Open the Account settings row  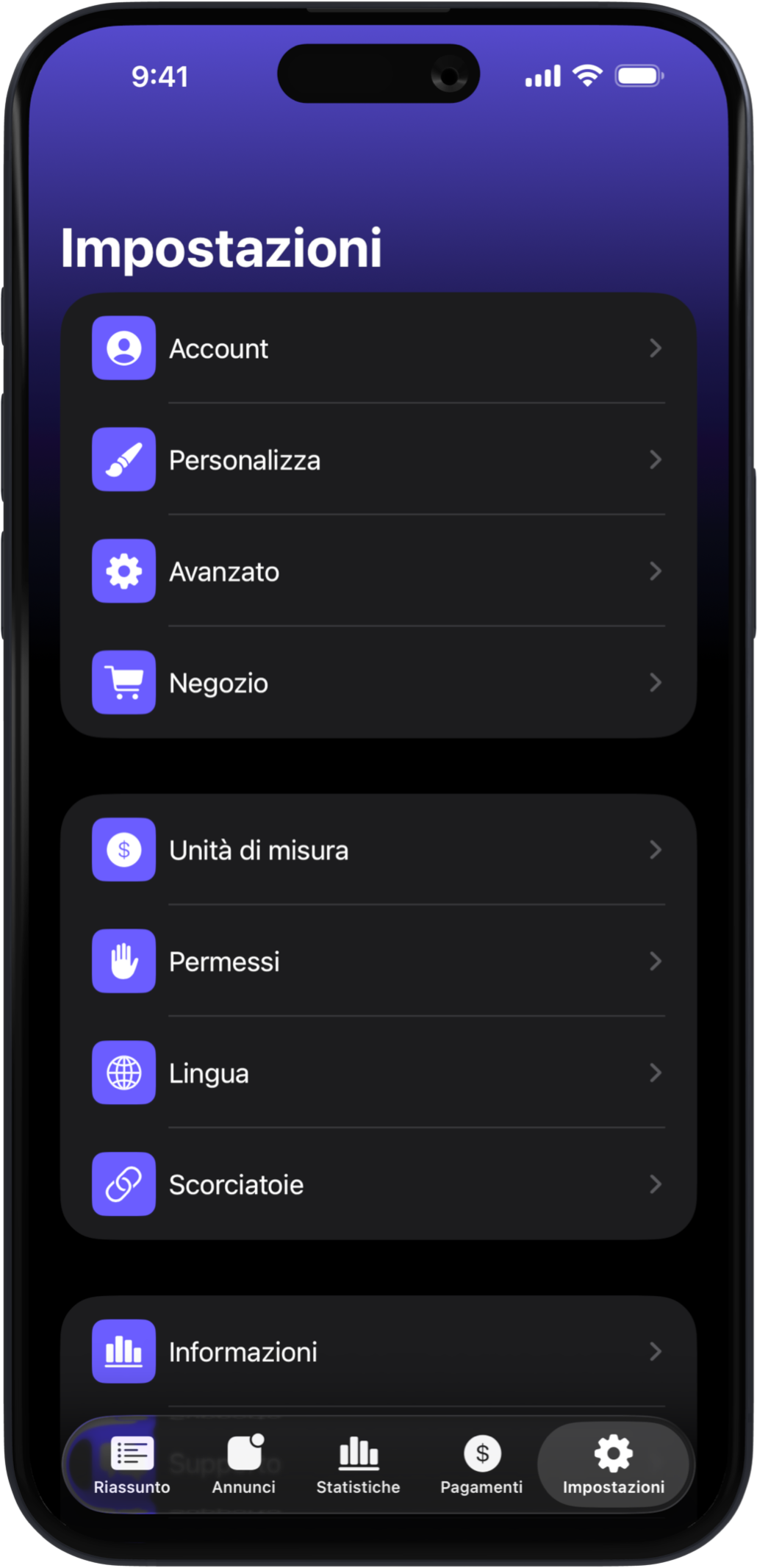pos(378,348)
